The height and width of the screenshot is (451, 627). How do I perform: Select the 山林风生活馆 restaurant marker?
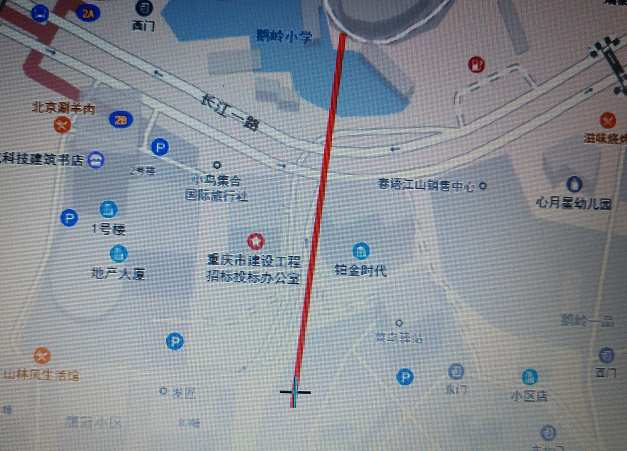[x=41, y=356]
